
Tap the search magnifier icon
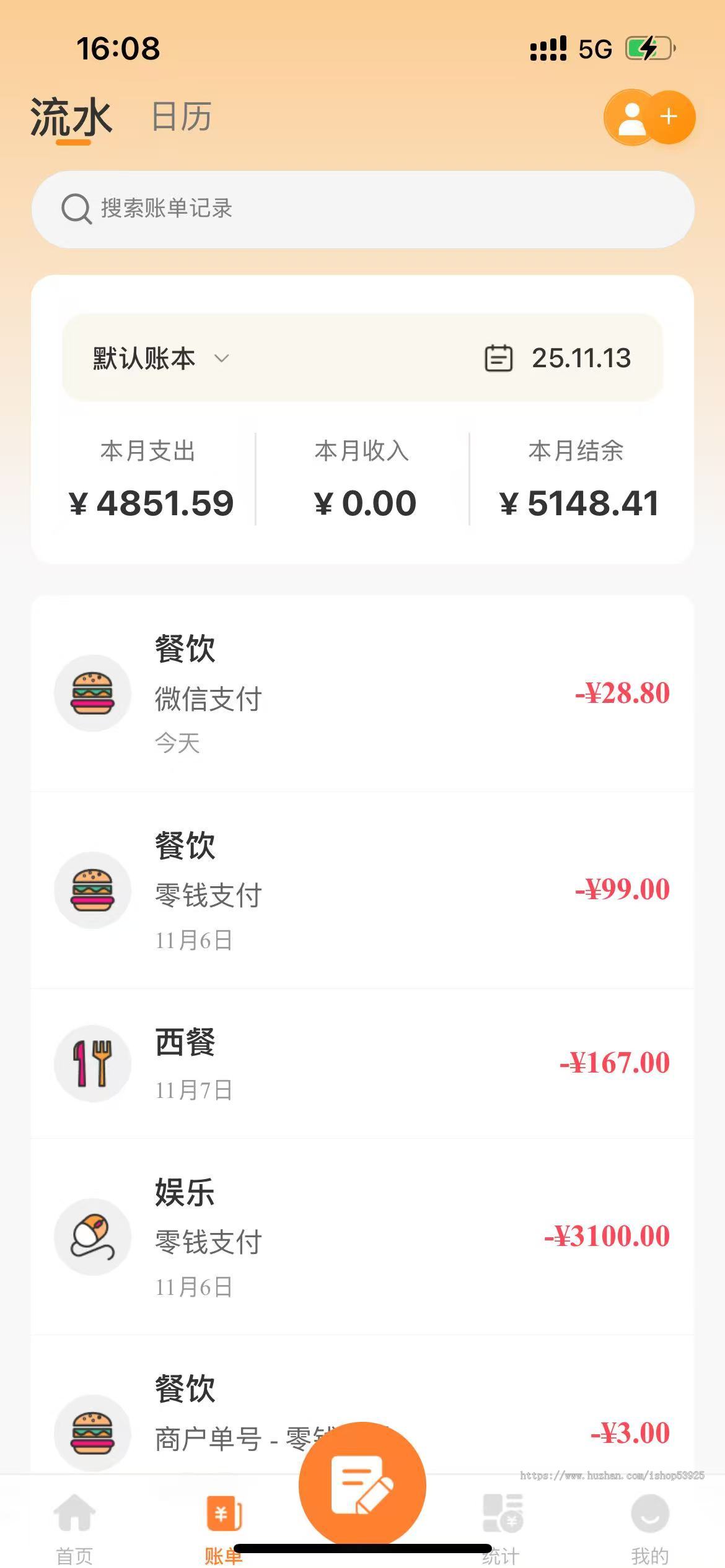75,209
